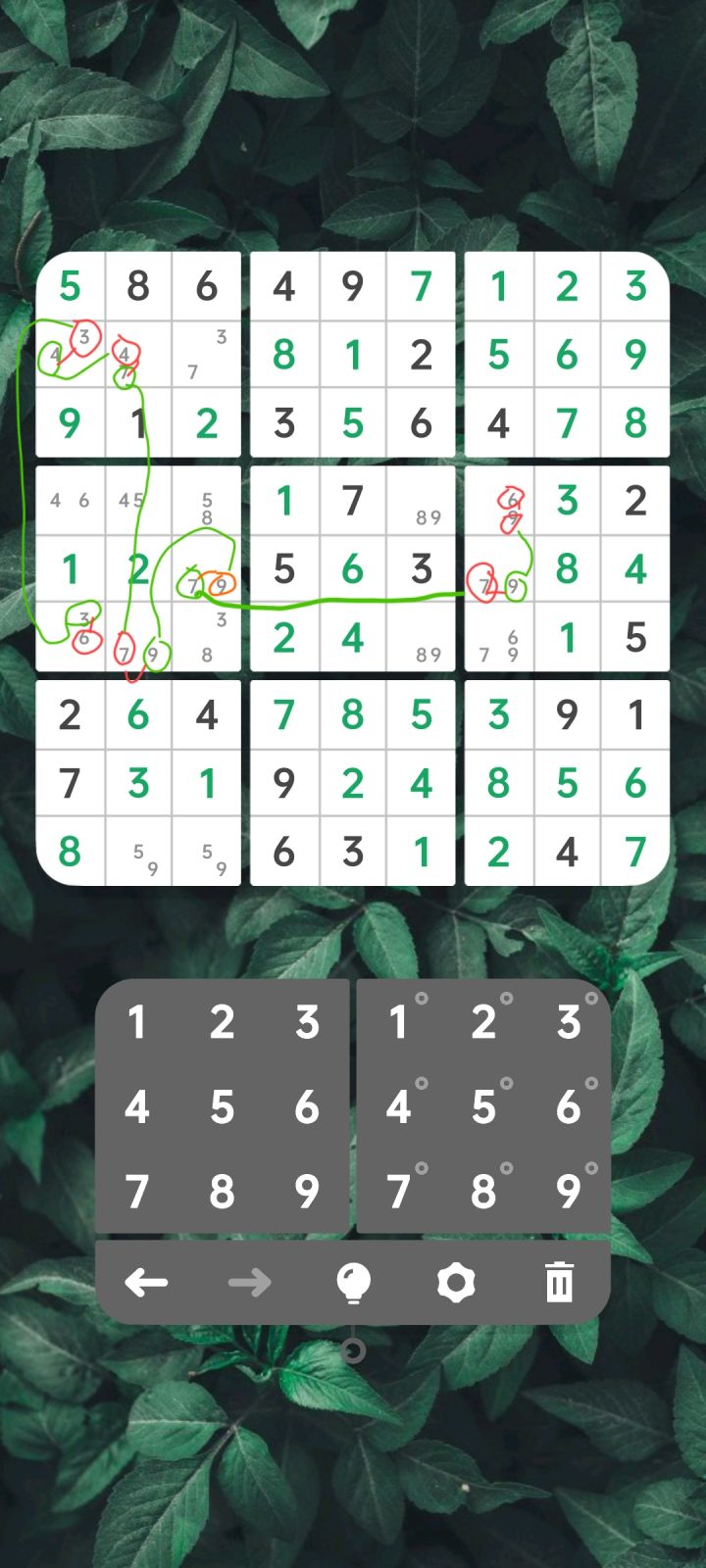Request a hint via the lightbulb icon
The width and height of the screenshot is (706, 1568).
pos(353,1281)
